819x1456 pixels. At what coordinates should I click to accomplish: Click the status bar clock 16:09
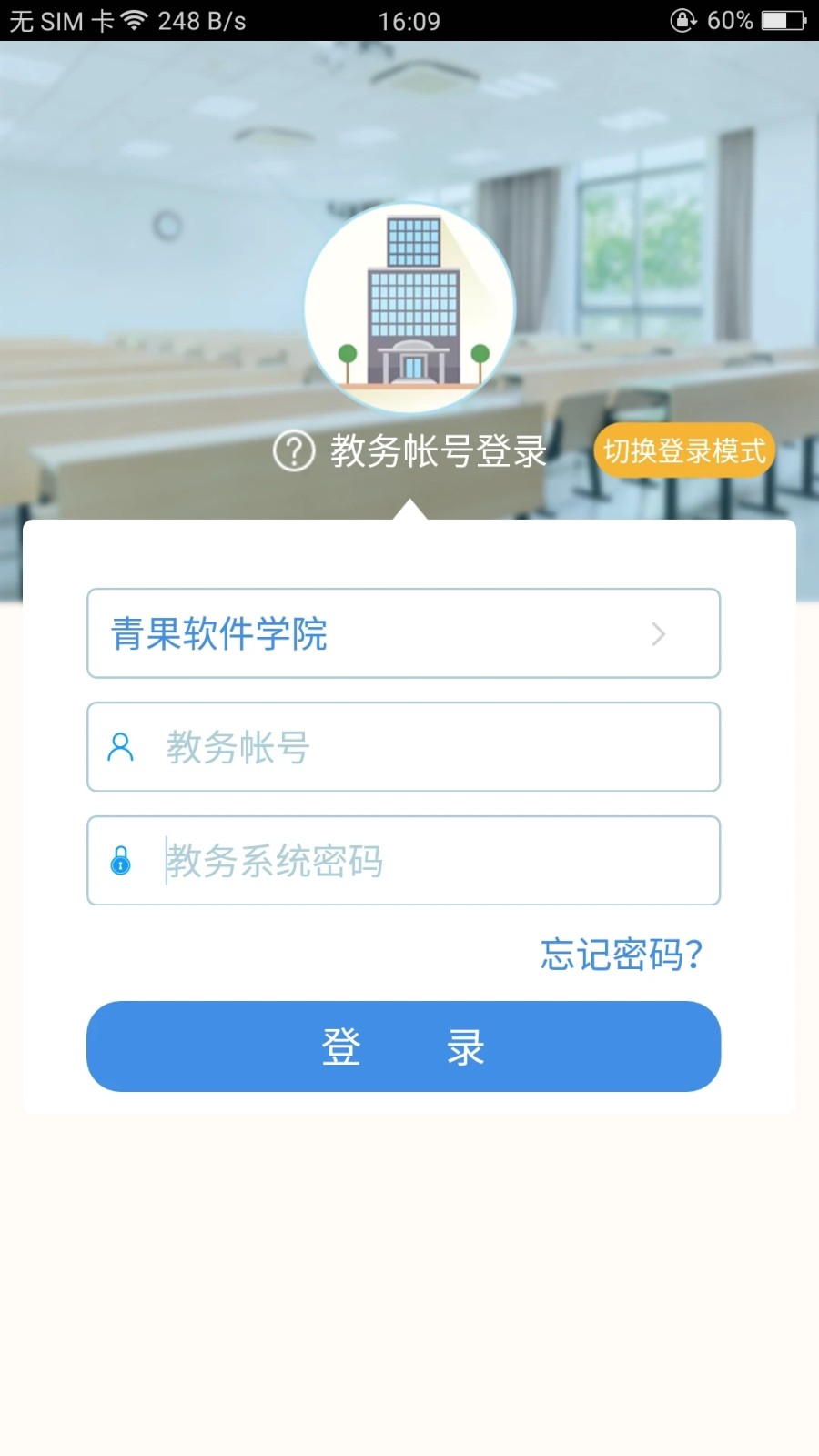pyautogui.click(x=411, y=20)
